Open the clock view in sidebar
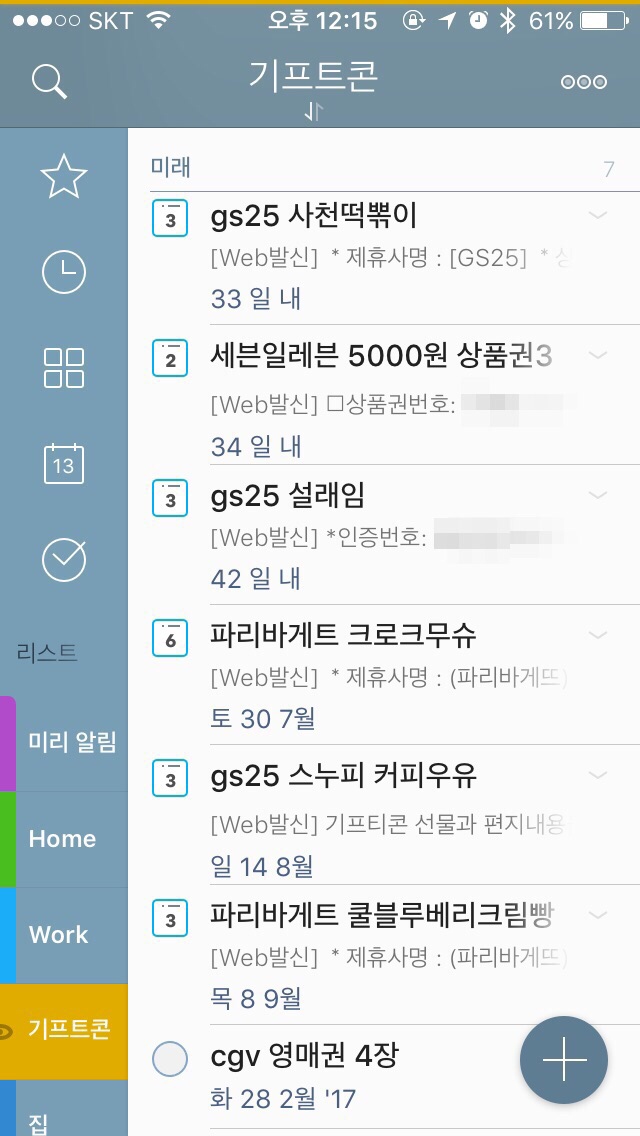The image size is (640, 1136). pyautogui.click(x=63, y=272)
